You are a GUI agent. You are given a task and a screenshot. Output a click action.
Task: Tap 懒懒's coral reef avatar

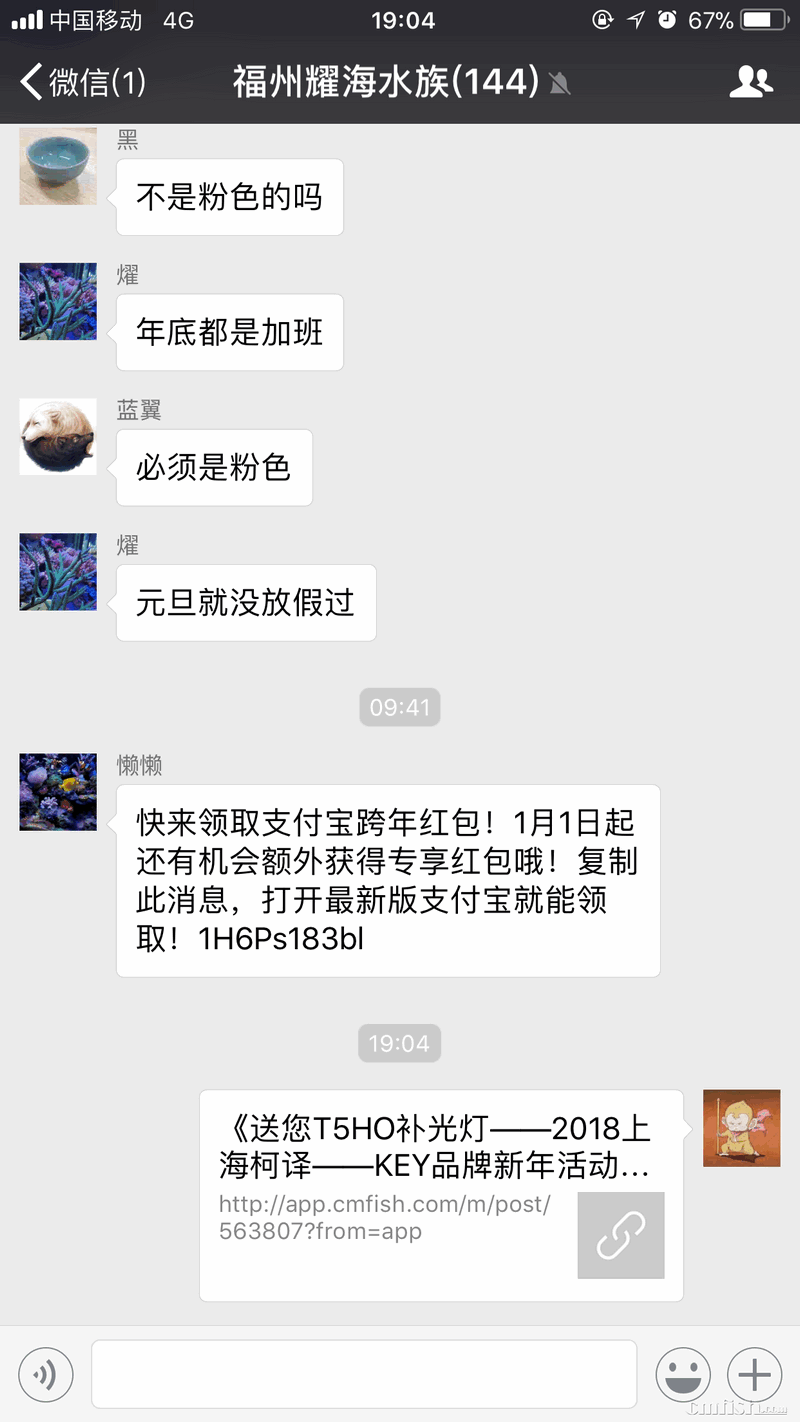point(57,792)
